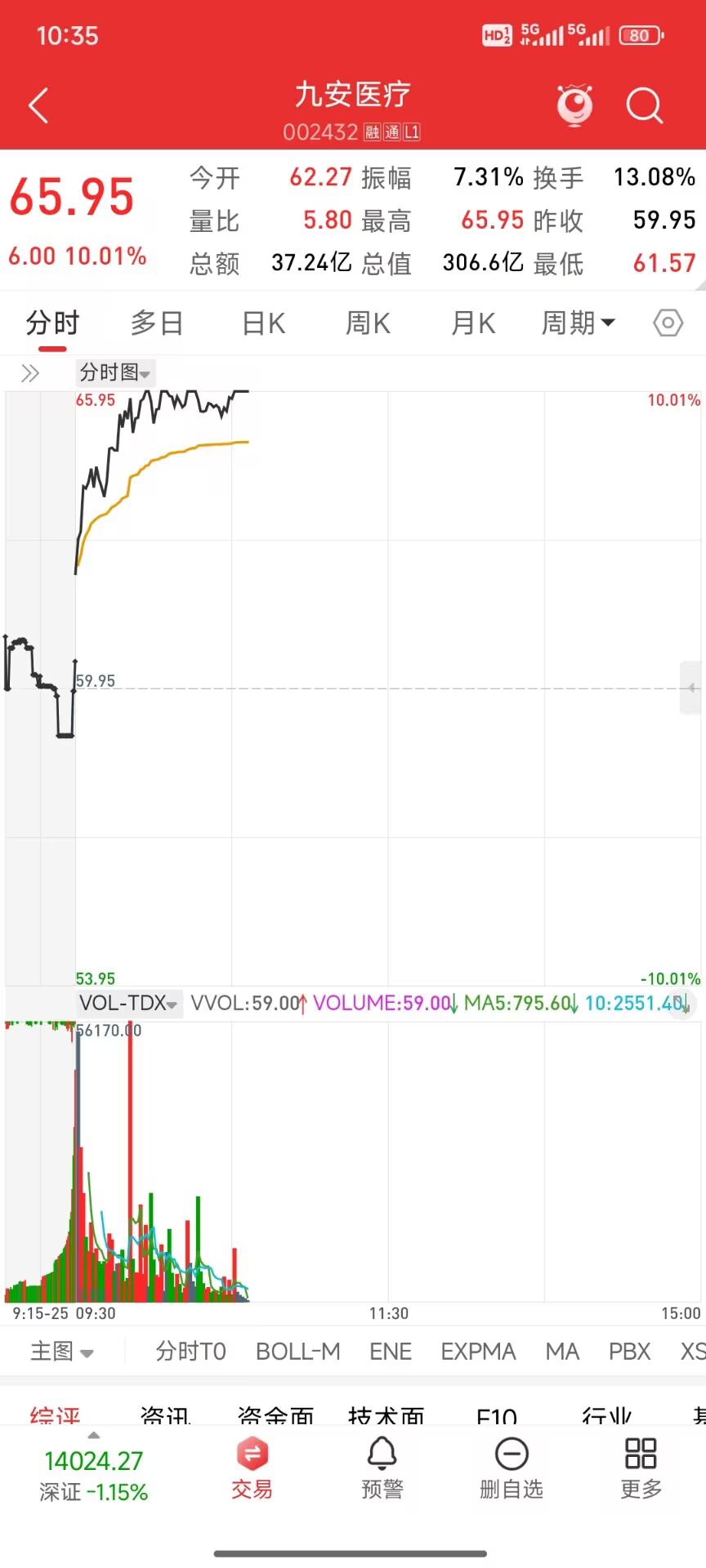Switch to the 日K chart tab

click(263, 323)
